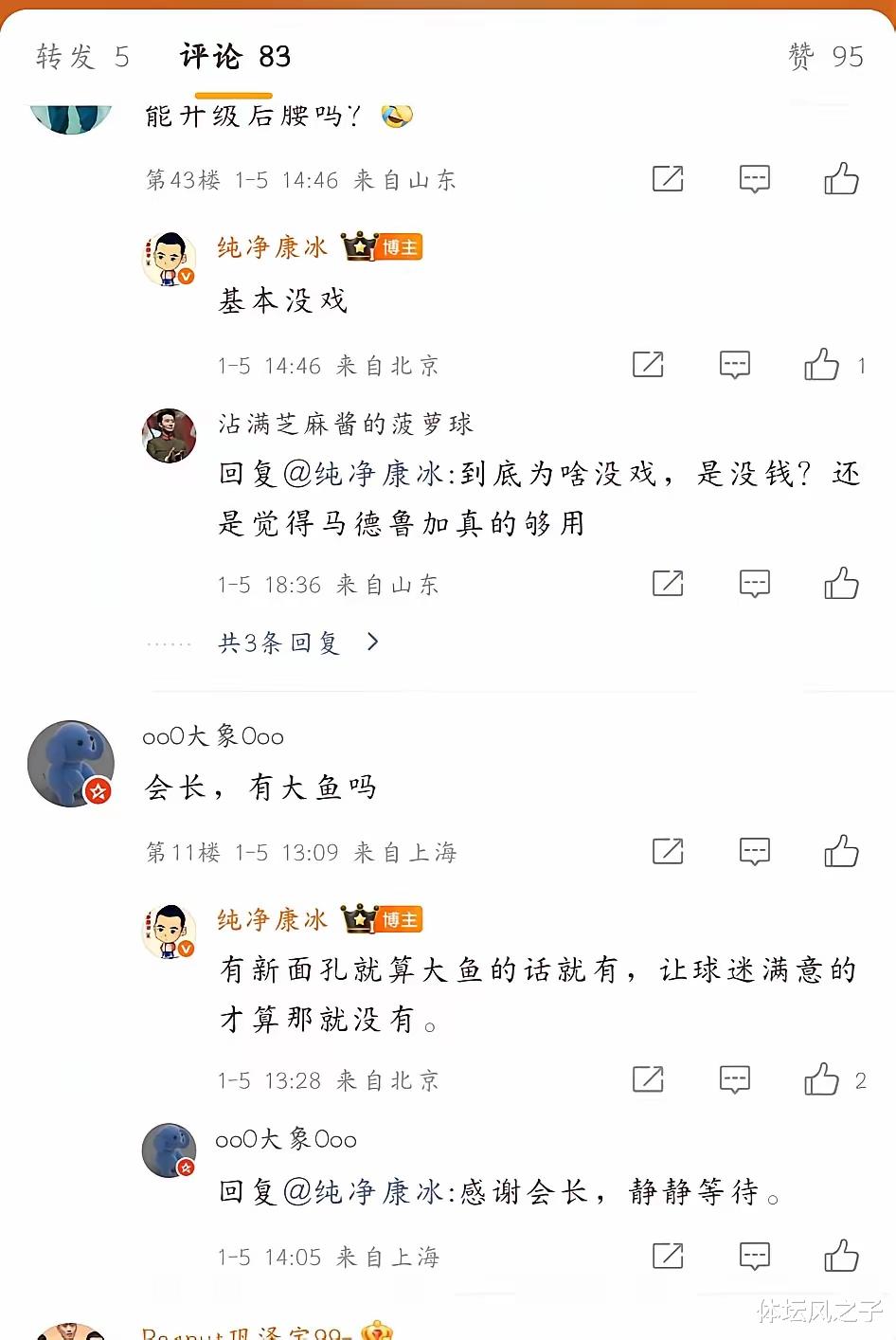
Task: Forward the 第43楼 comment
Action: click(668, 178)
